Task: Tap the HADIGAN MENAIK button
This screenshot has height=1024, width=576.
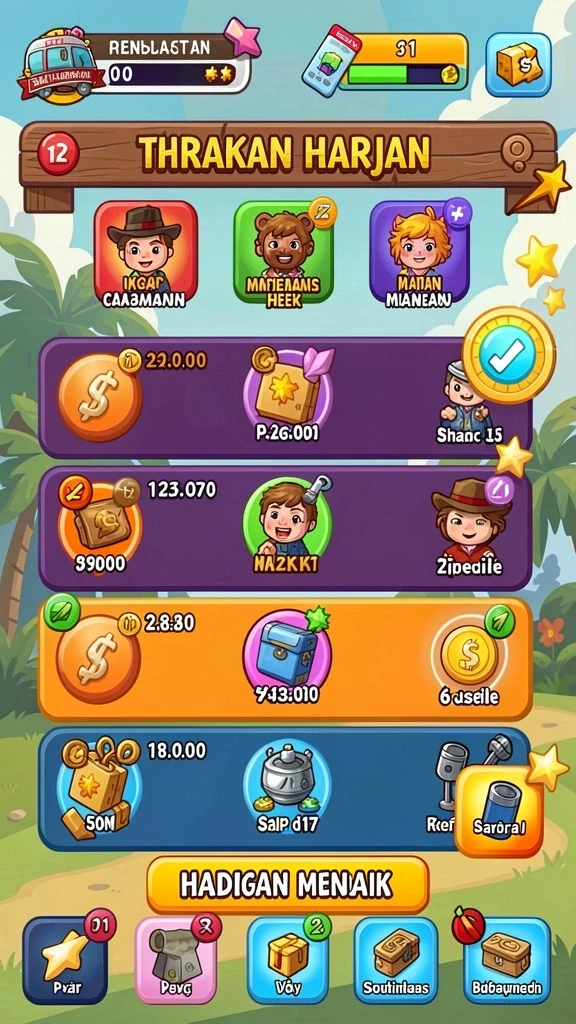Action: [x=287, y=885]
